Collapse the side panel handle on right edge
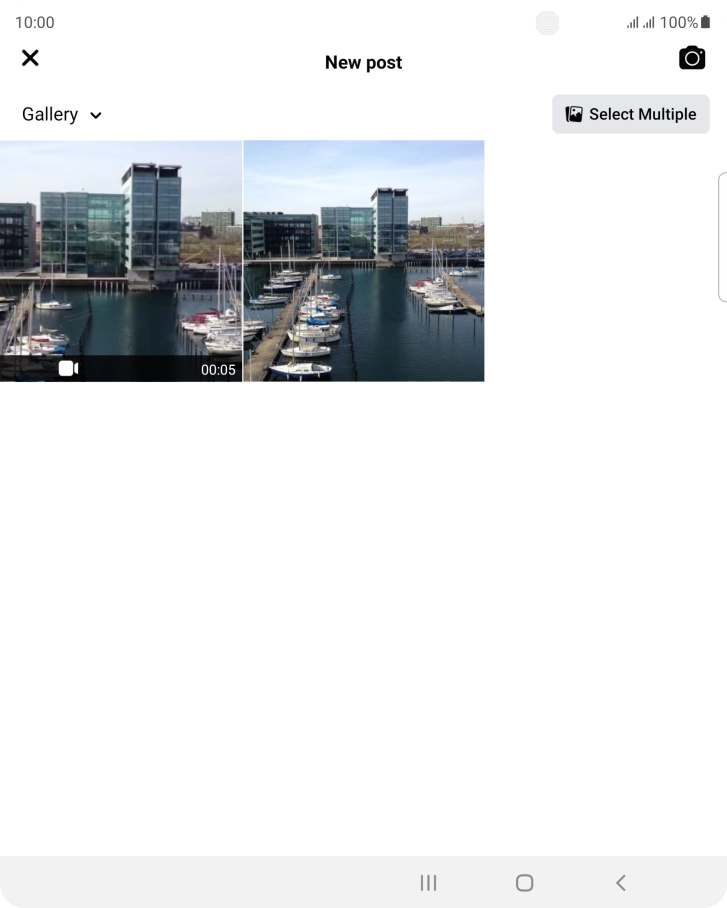This screenshot has width=727, height=908. (x=722, y=237)
